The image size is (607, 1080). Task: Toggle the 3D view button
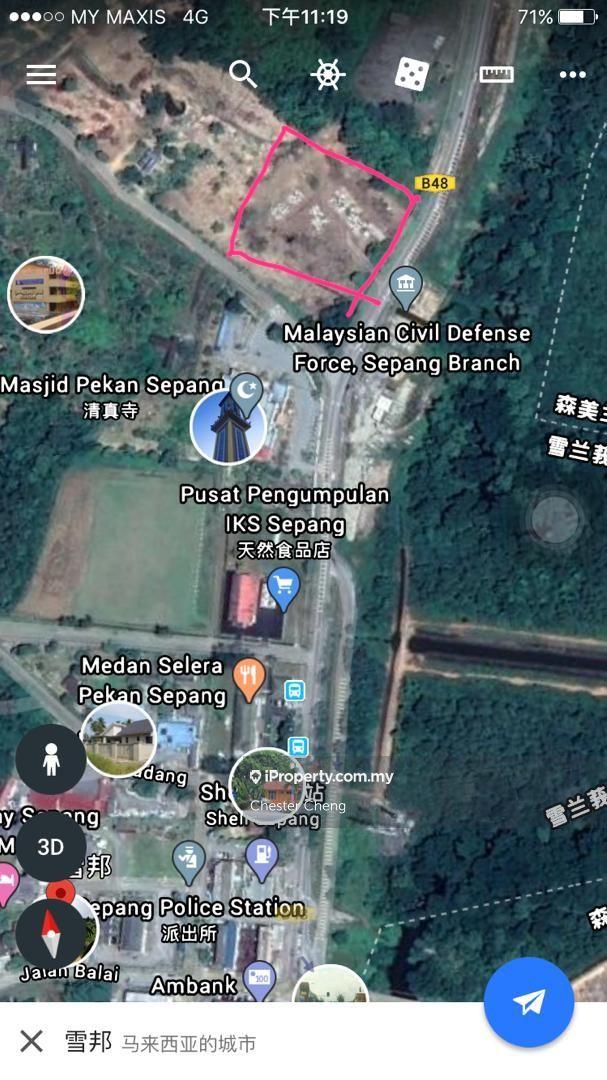coord(51,847)
